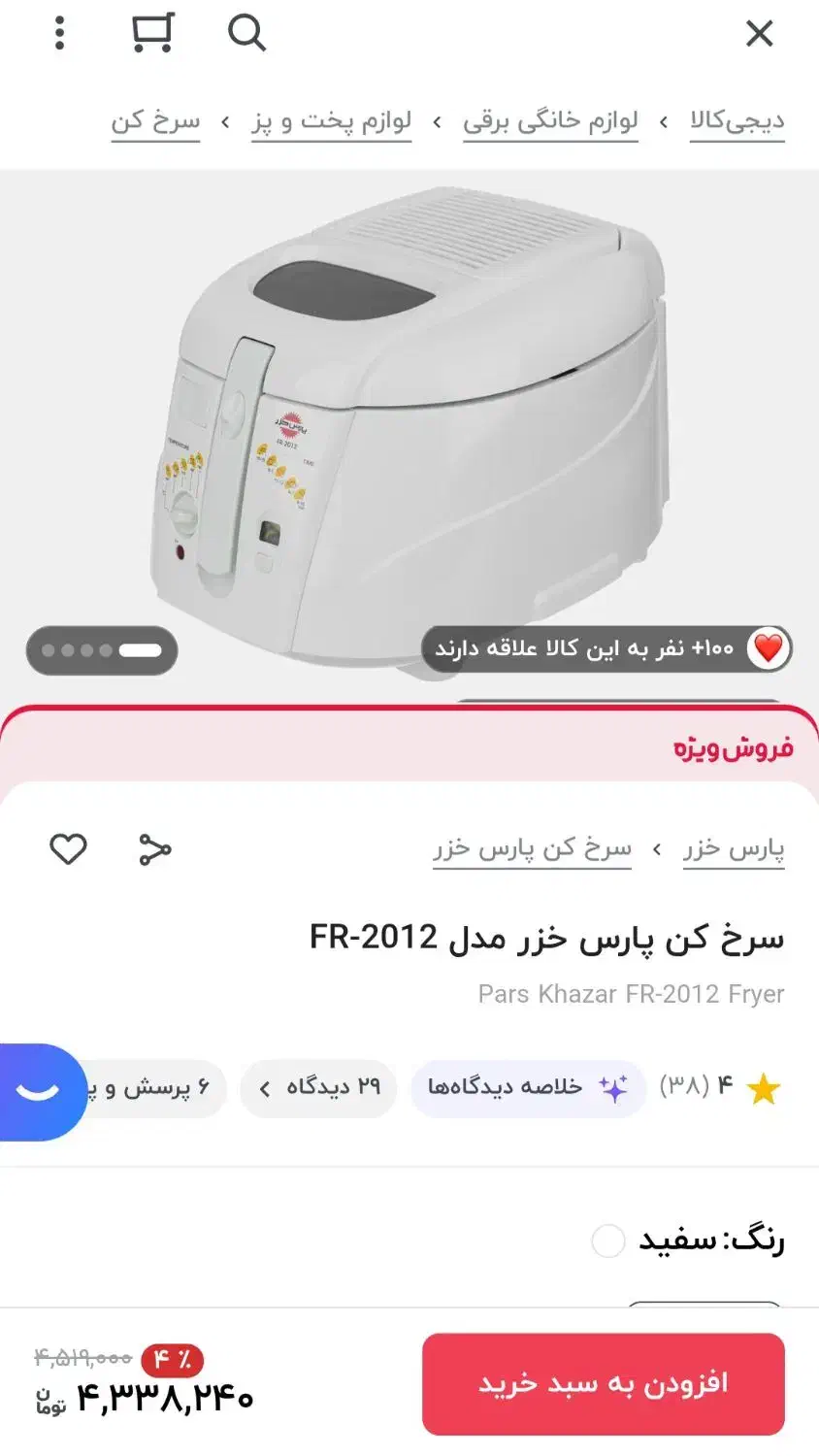Open search with the magnifier icon

tap(246, 33)
